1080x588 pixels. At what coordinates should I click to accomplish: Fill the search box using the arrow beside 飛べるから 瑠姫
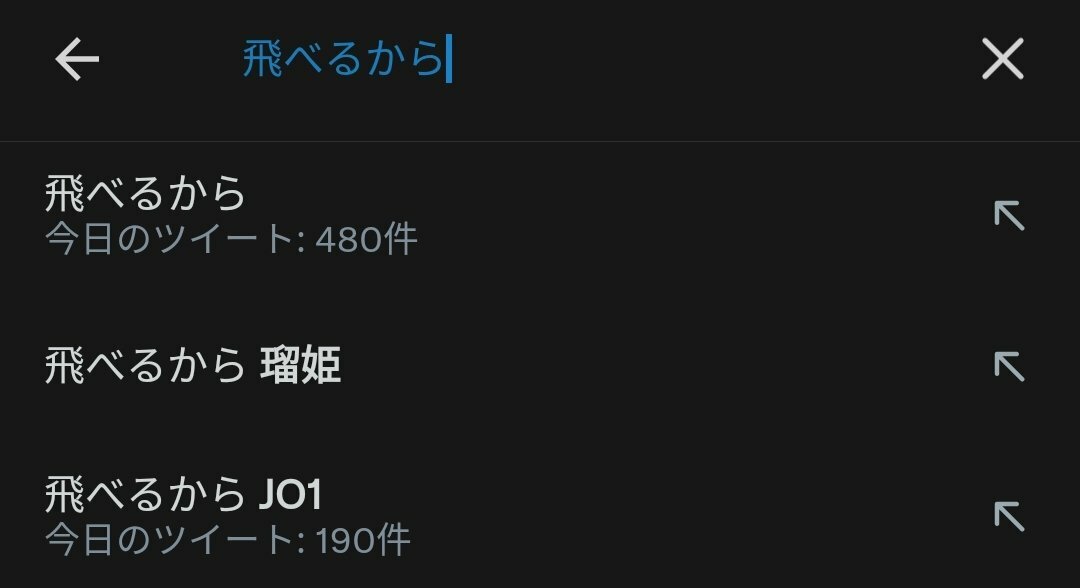[x=1008, y=367]
